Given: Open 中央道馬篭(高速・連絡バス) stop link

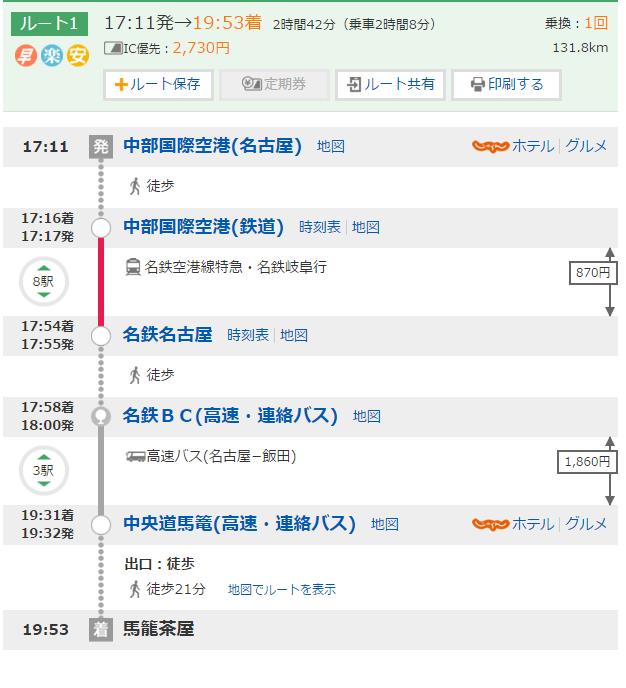Looking at the screenshot, I should coord(239,523).
